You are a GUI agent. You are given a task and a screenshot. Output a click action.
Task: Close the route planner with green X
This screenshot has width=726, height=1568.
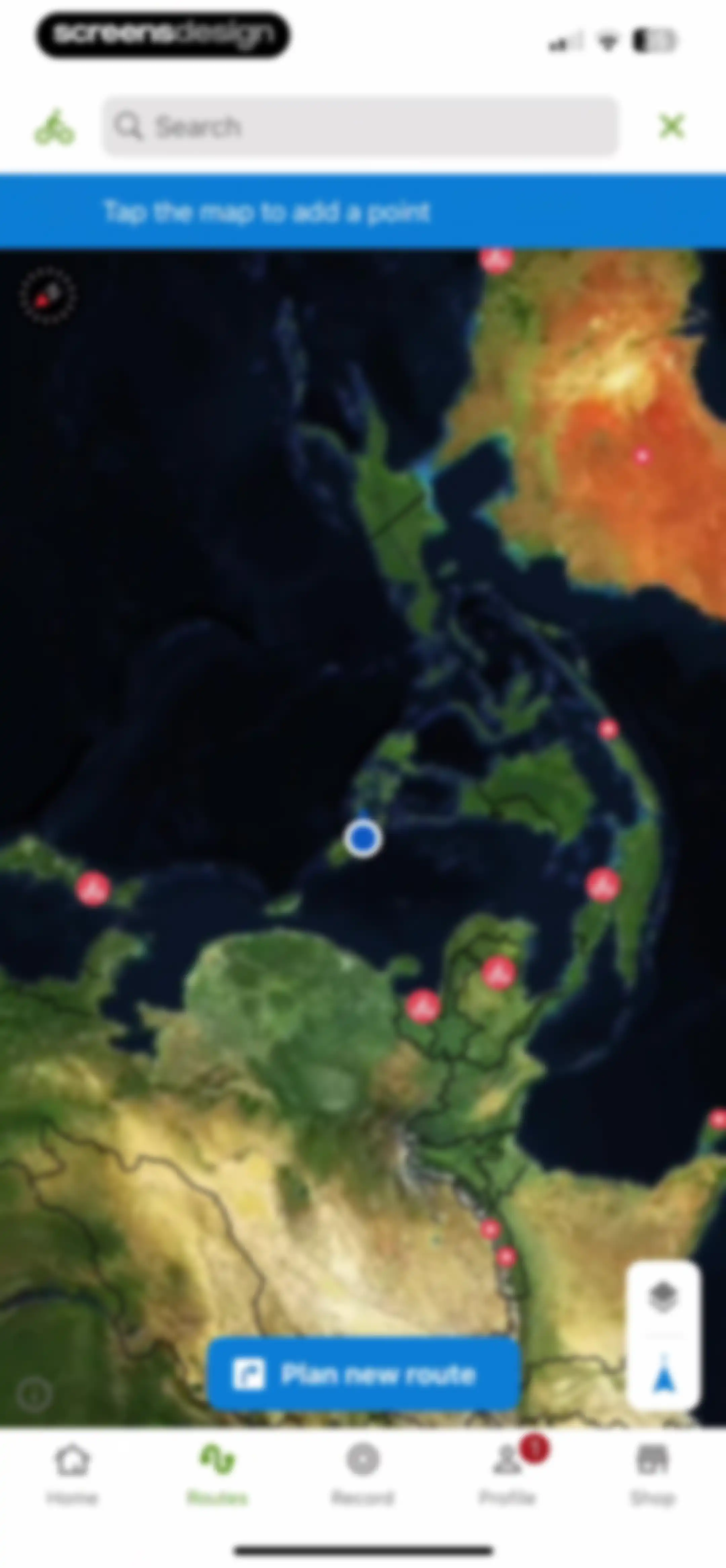point(673,127)
